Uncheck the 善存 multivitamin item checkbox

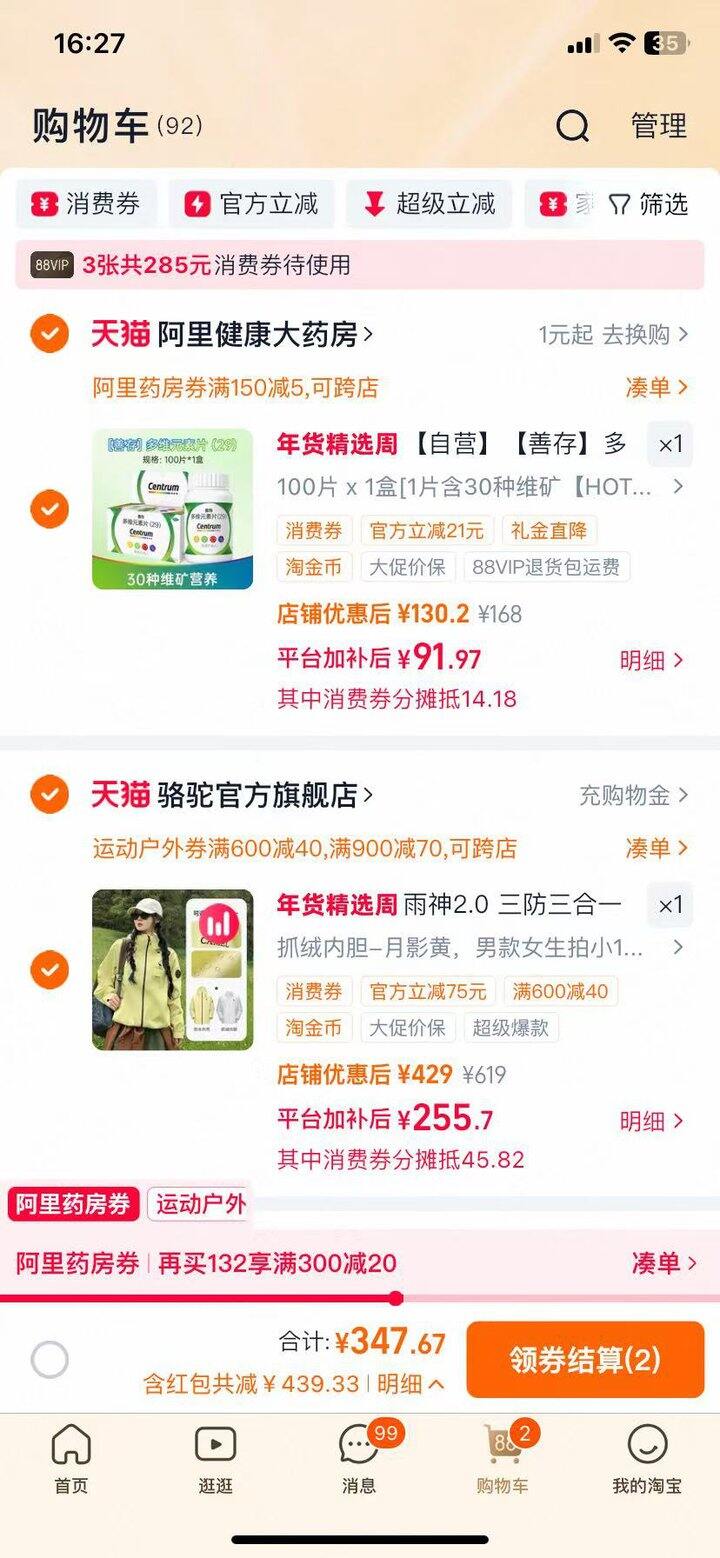click(49, 509)
